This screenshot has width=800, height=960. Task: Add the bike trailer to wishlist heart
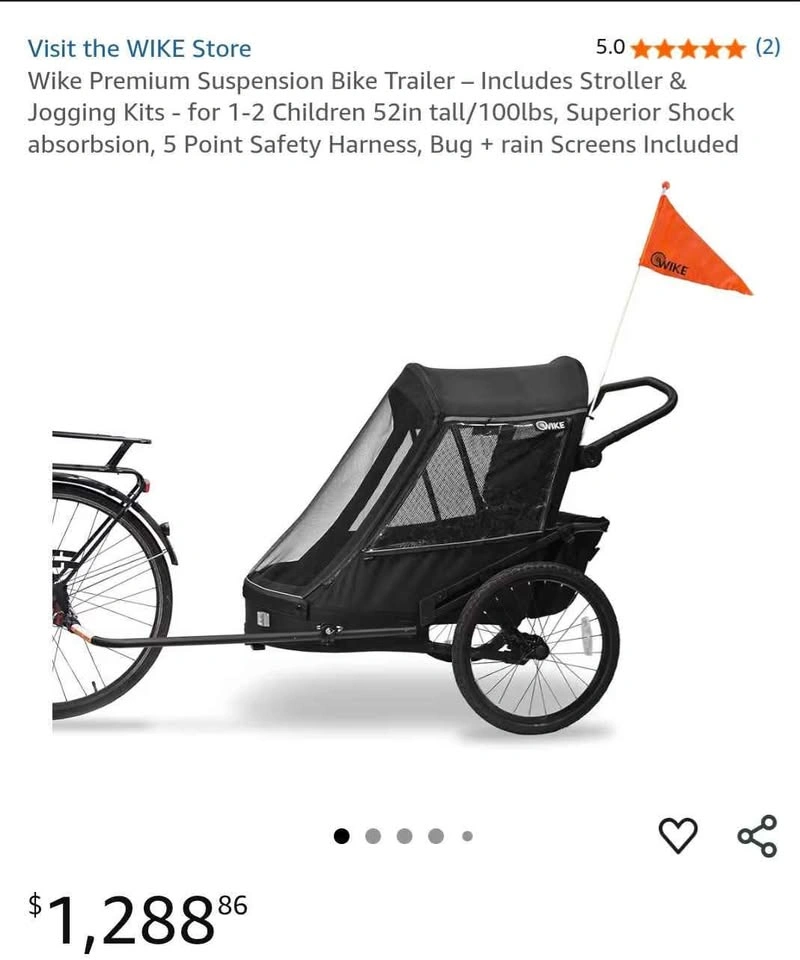coord(678,835)
